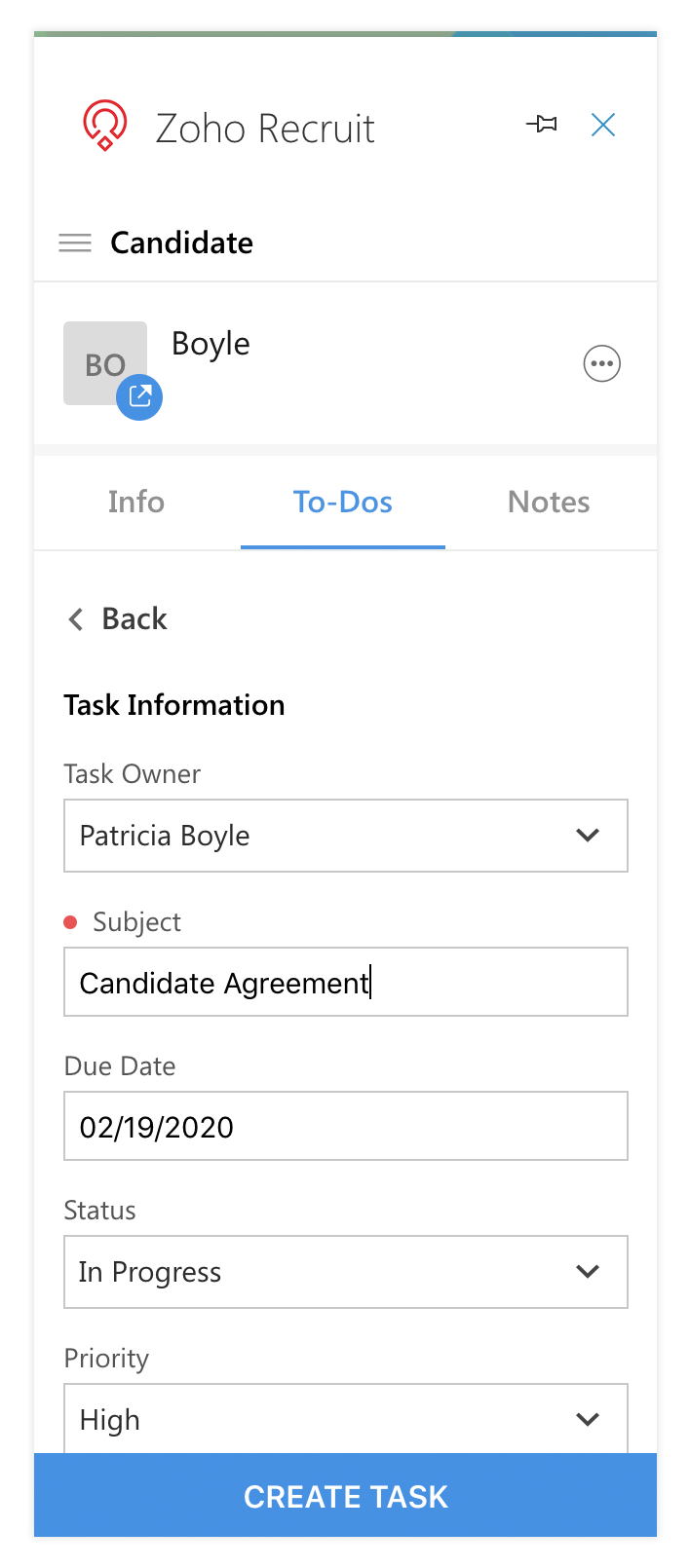
Task: Select the To-Dos tab
Action: (x=342, y=502)
